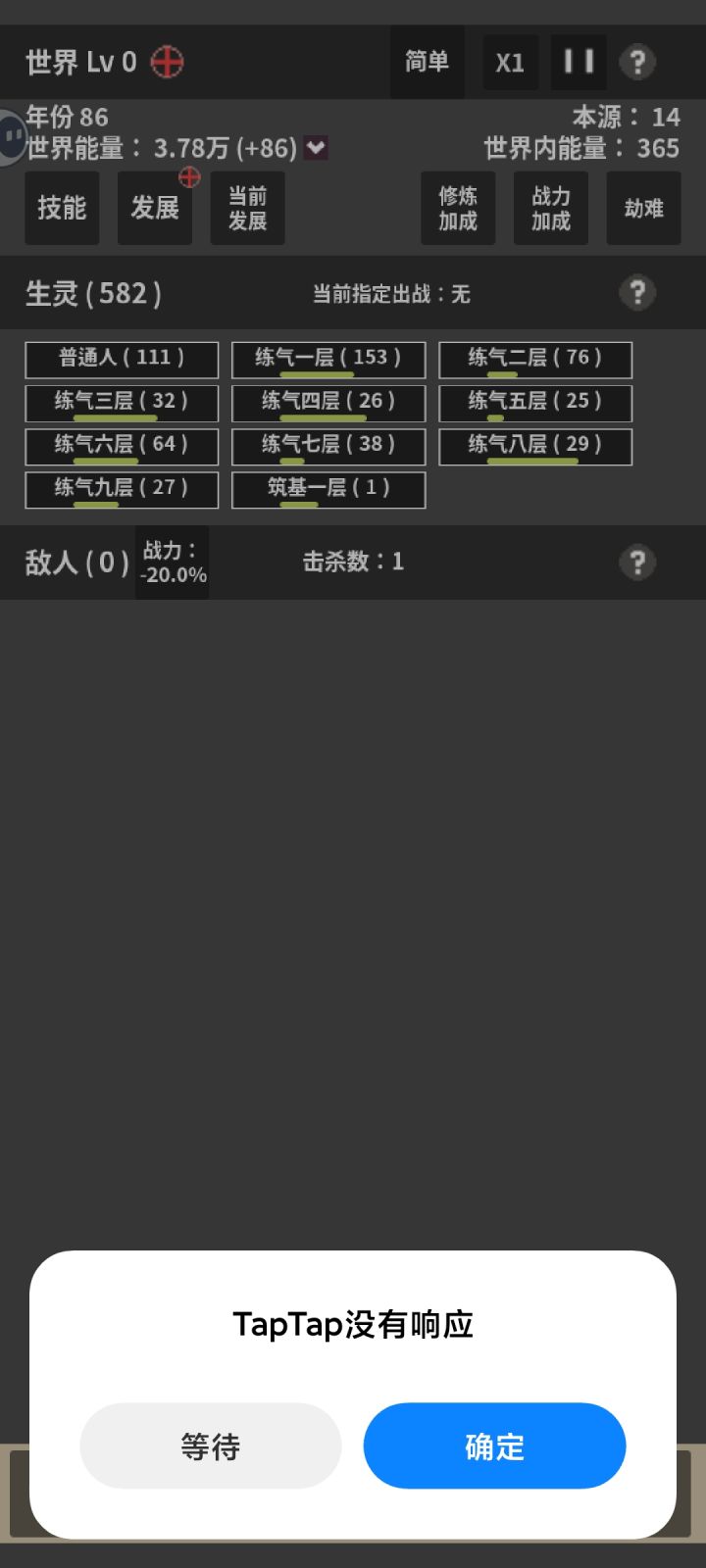Click the red crosshair icon beside 世界 Lv 0
The image size is (706, 1568).
[x=165, y=60]
